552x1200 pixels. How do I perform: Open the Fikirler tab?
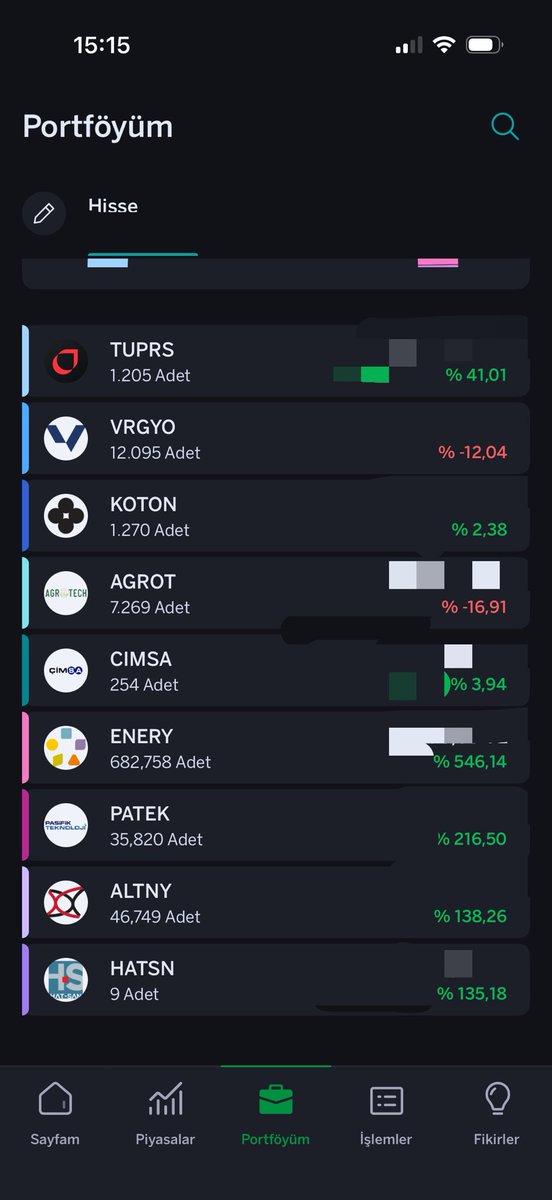pyautogui.click(x=497, y=1113)
